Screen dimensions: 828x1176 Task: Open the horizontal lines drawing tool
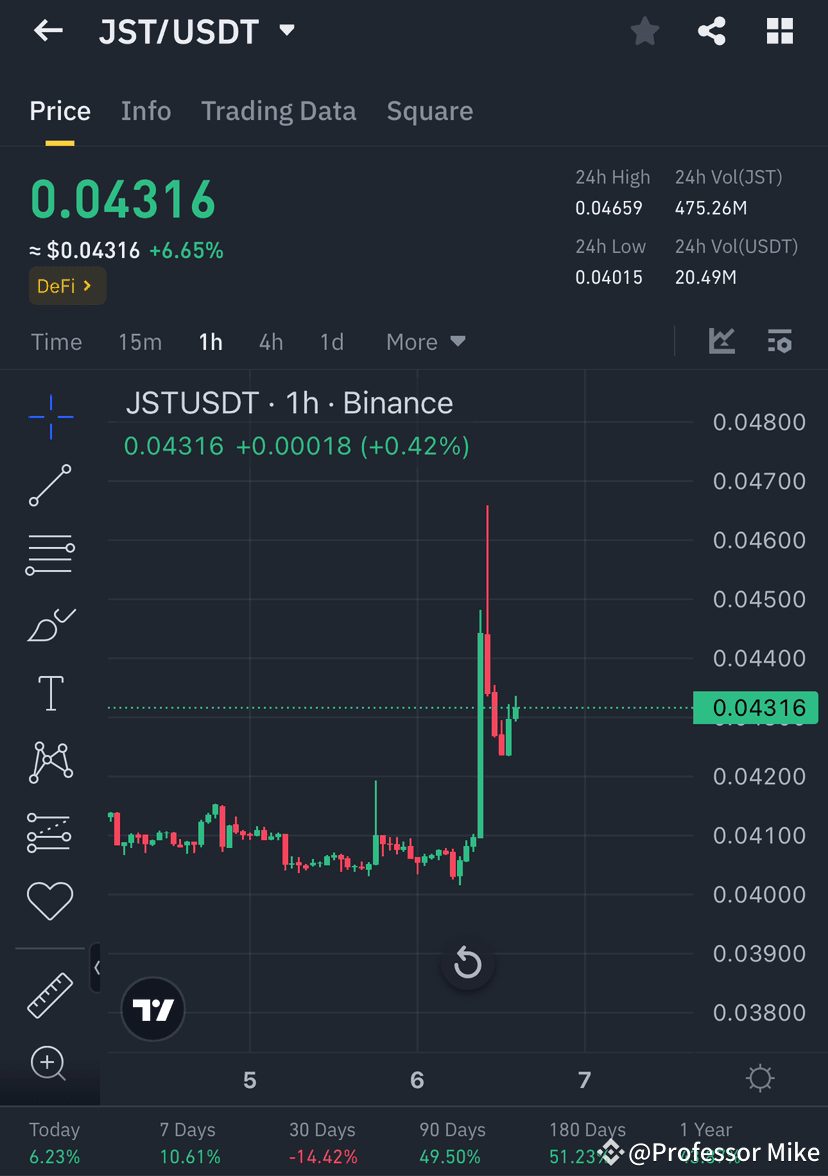click(49, 554)
